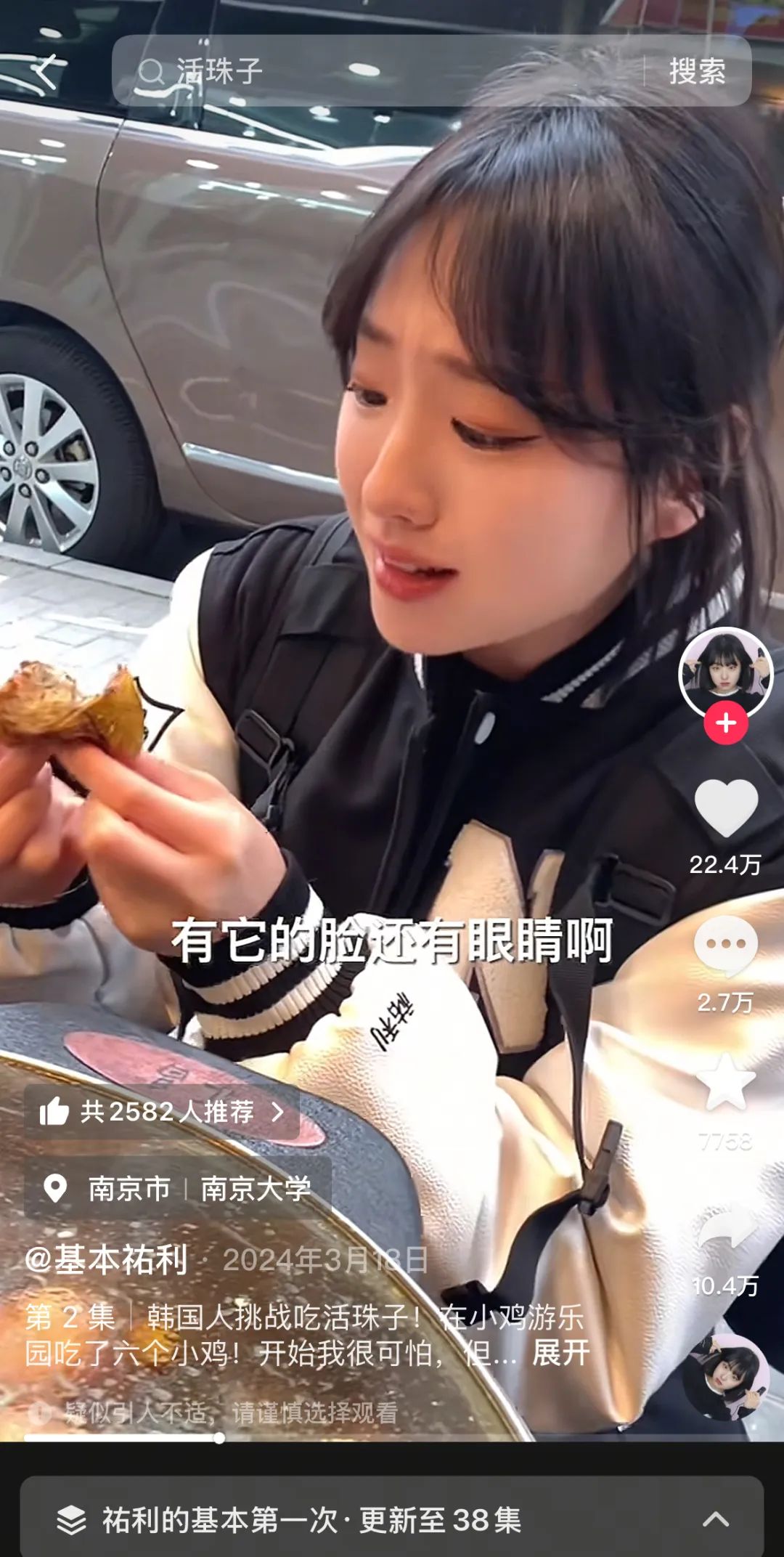784x1557 pixels.
Task: Follow the creator with the red plus
Action: 726,723
